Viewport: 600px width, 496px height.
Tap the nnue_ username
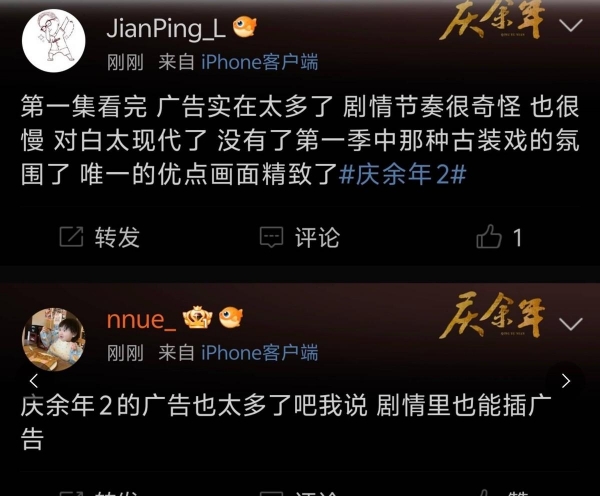click(141, 320)
